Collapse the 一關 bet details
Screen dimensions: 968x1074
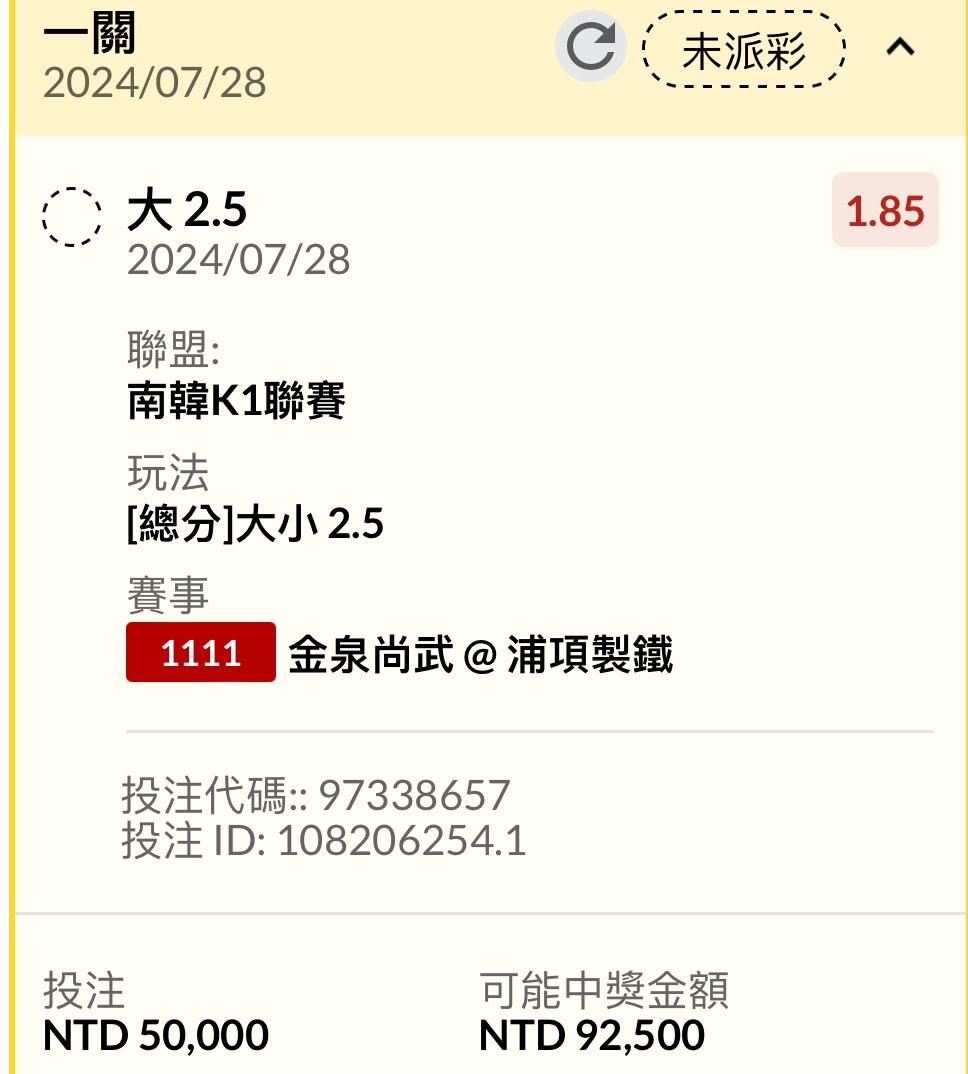[900, 47]
